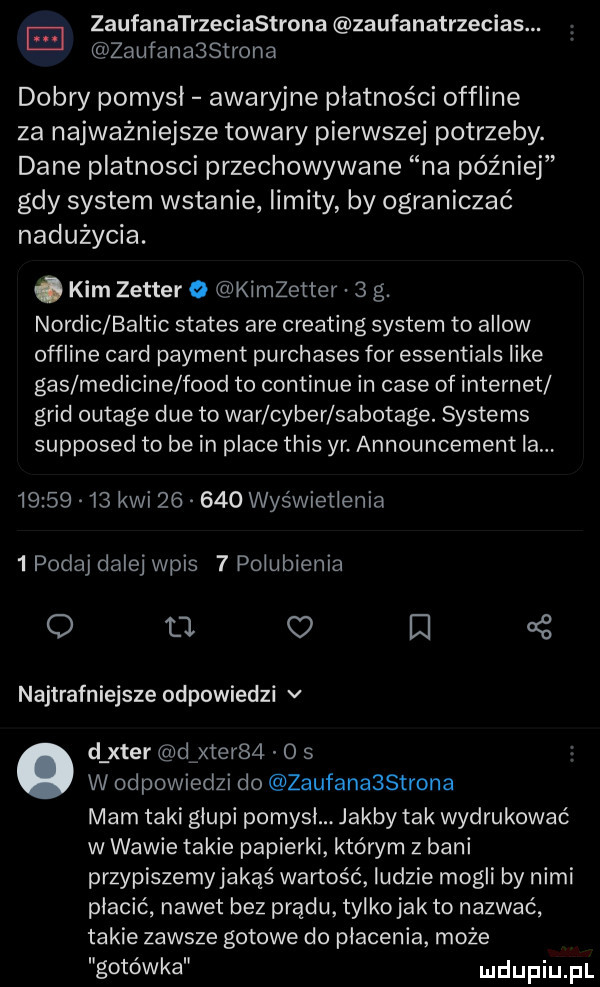
Task: Open overflow menu on d_xter's reply
Action: (x=571, y=756)
